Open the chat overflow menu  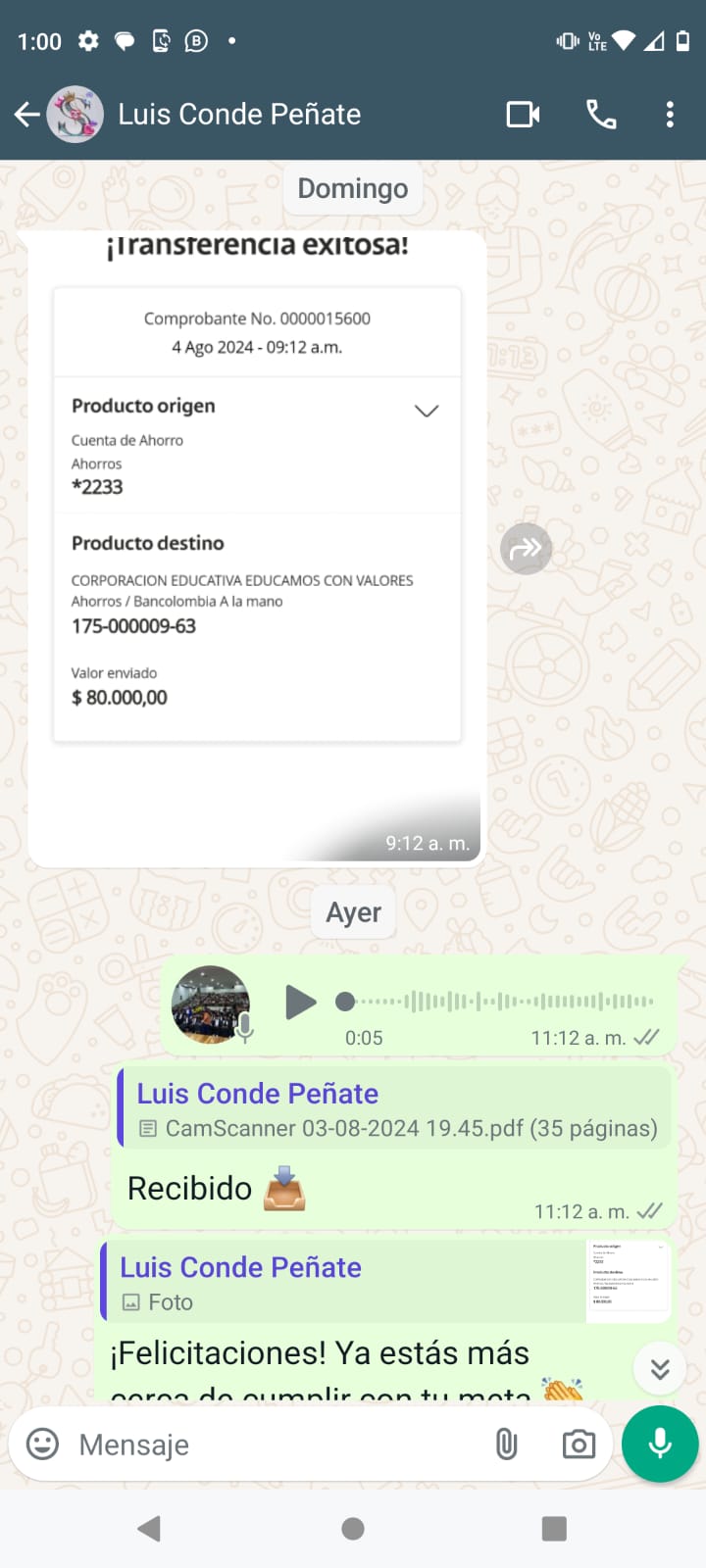(x=670, y=115)
